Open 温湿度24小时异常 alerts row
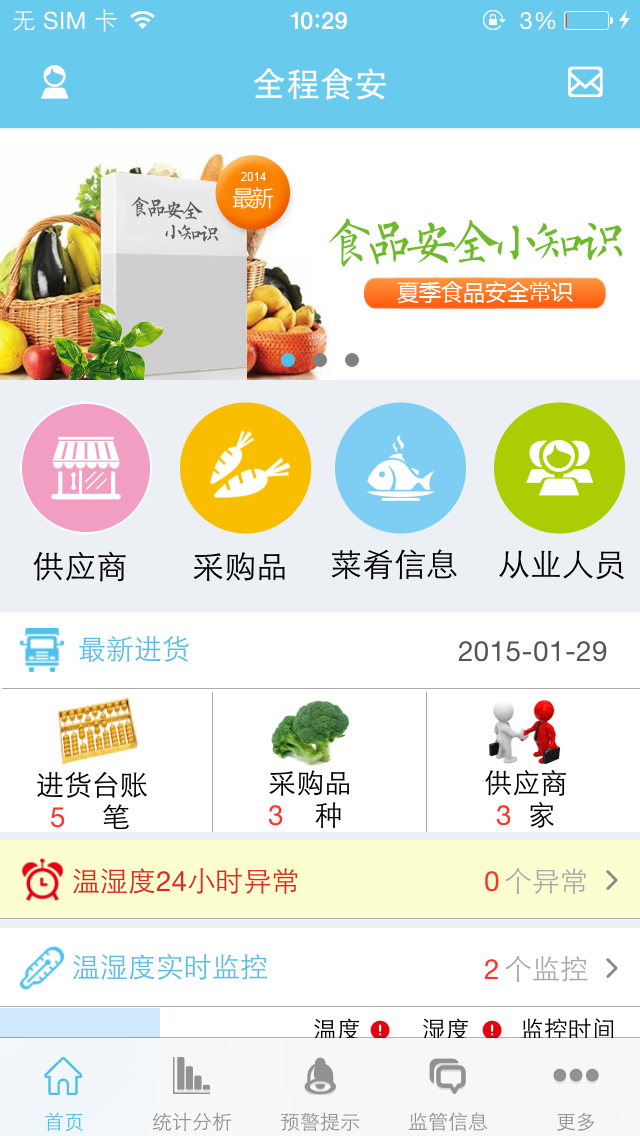Screen dimensions: 640x1136 click(x=320, y=881)
